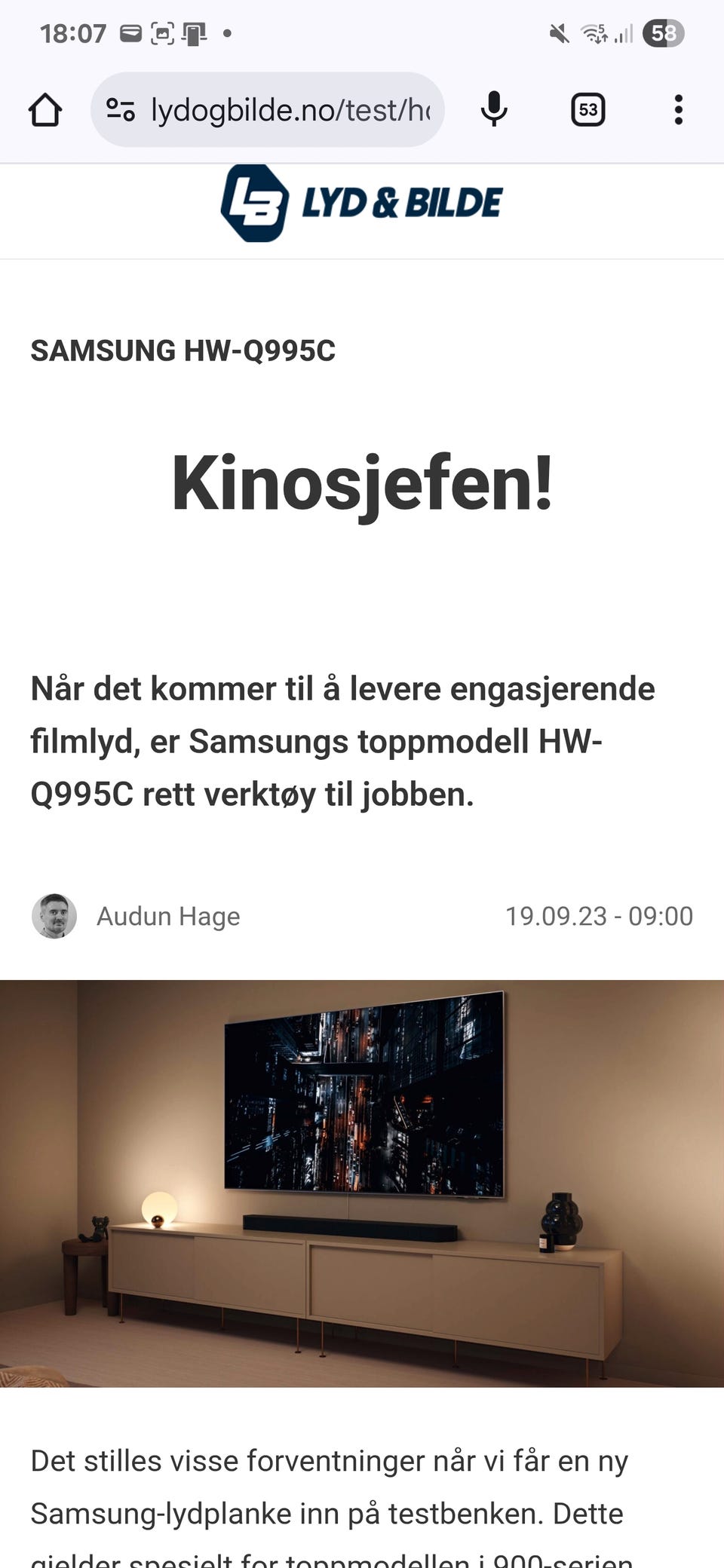Viewport: 724px width, 1568px height.
Task: Tap the screen rotation icon in status bar
Action: coord(194,32)
